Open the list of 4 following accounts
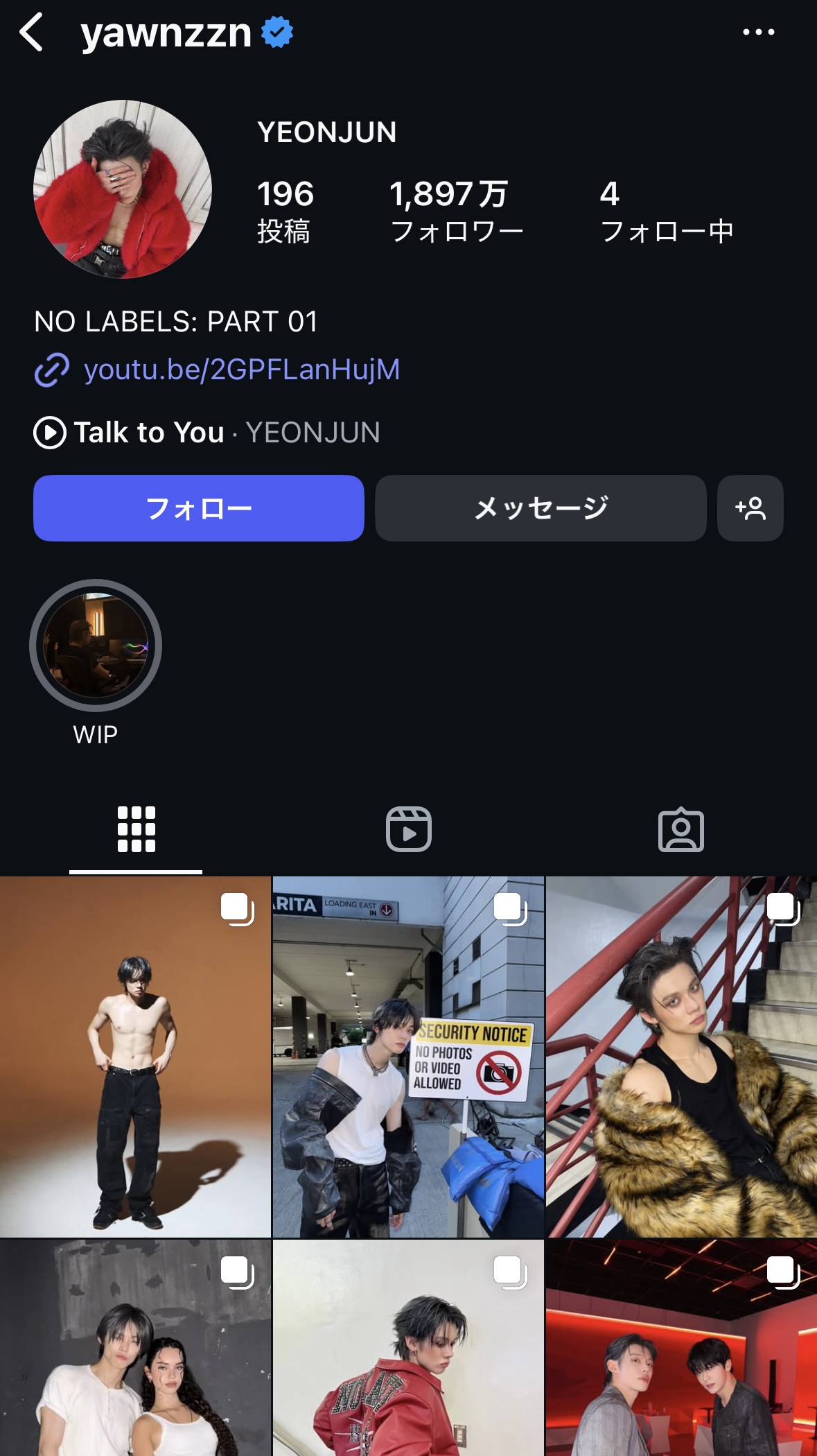Viewport: 817px width, 1456px height. click(x=666, y=211)
